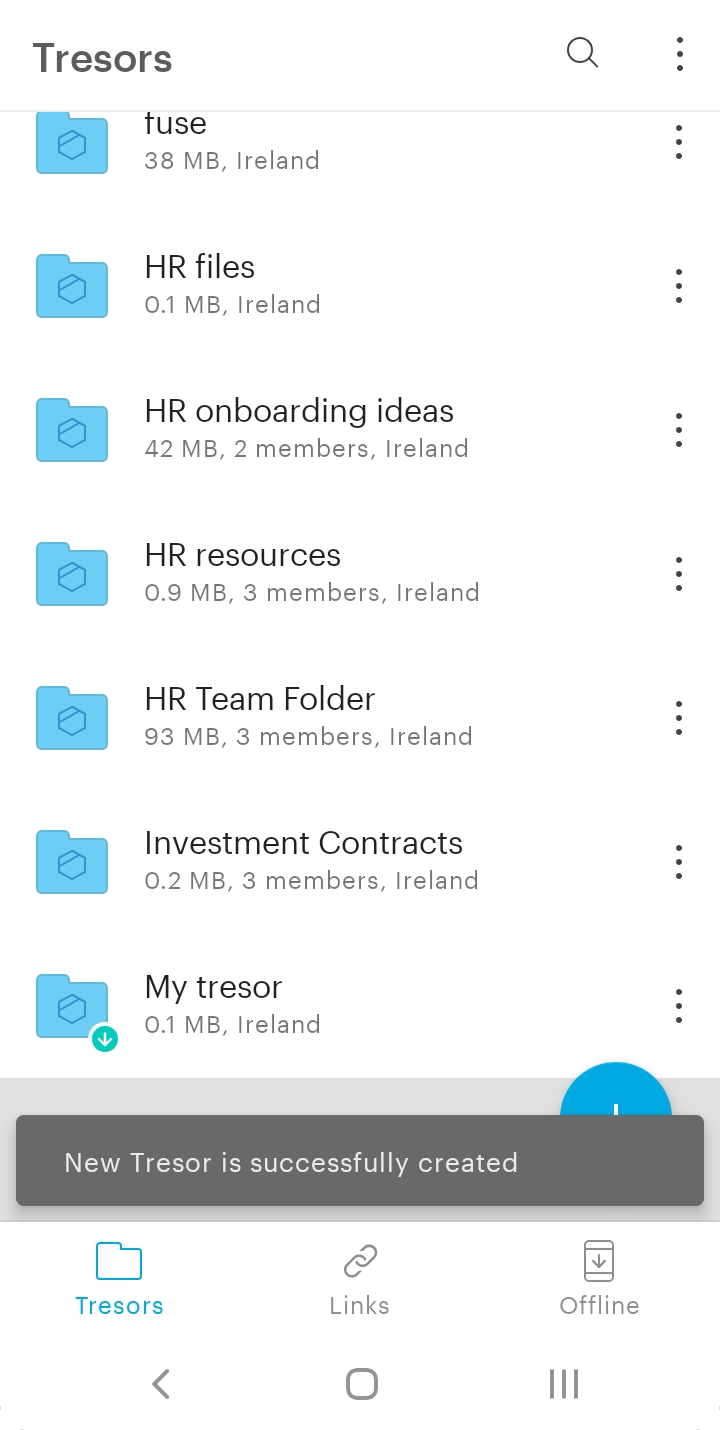Show options for the fuse tresor
Image resolution: width=720 pixels, height=1430 pixels.
(679, 142)
